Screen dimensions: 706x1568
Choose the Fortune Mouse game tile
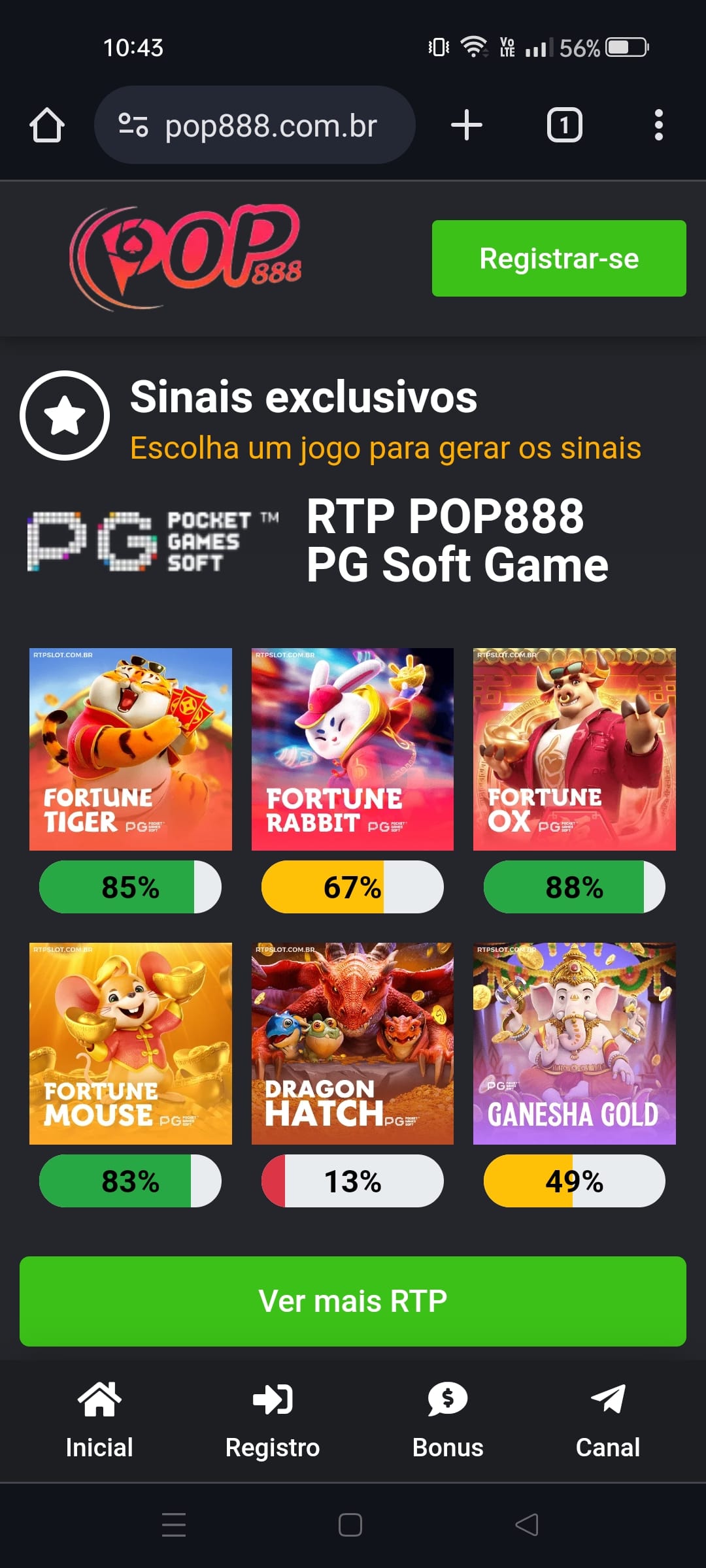pyautogui.click(x=131, y=1043)
